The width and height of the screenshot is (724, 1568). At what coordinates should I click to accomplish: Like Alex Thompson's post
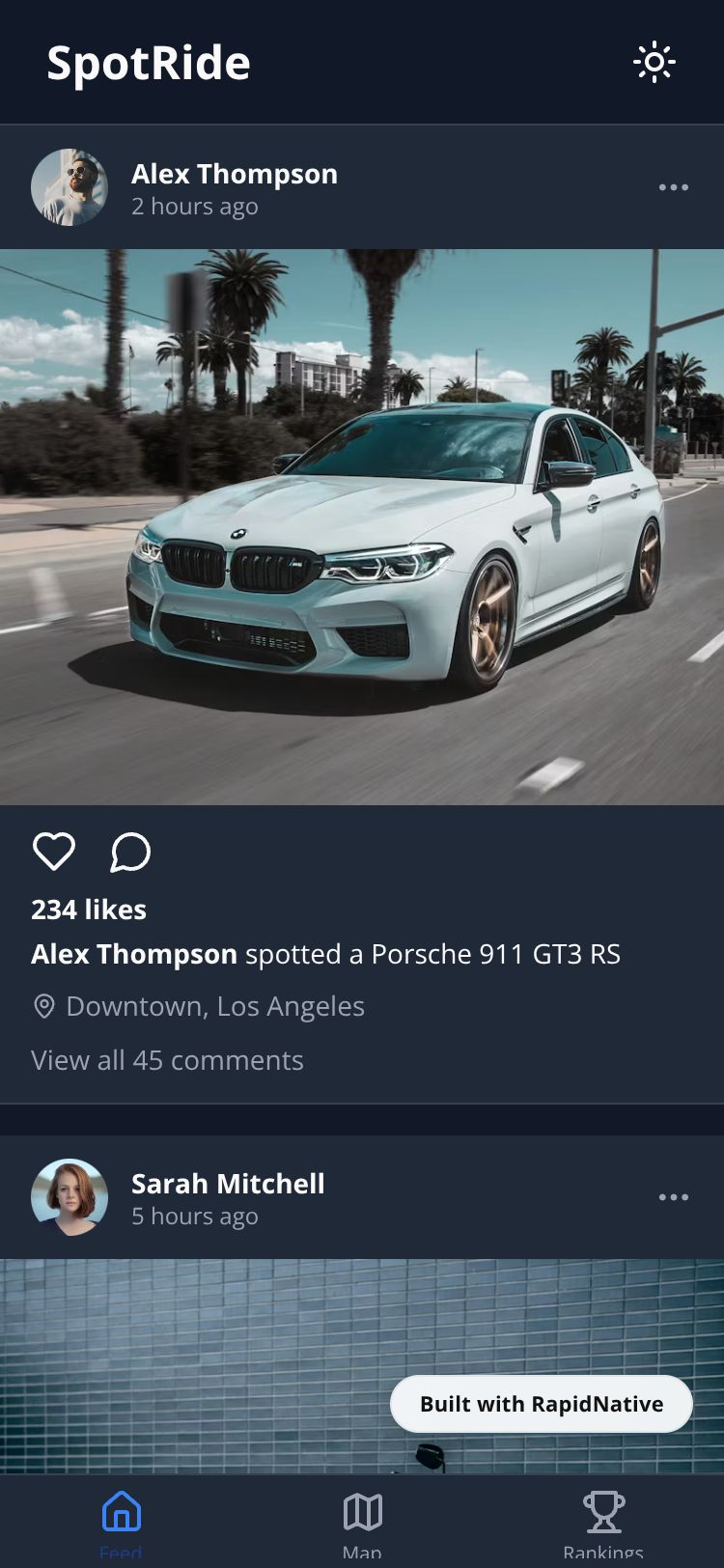pos(54,852)
